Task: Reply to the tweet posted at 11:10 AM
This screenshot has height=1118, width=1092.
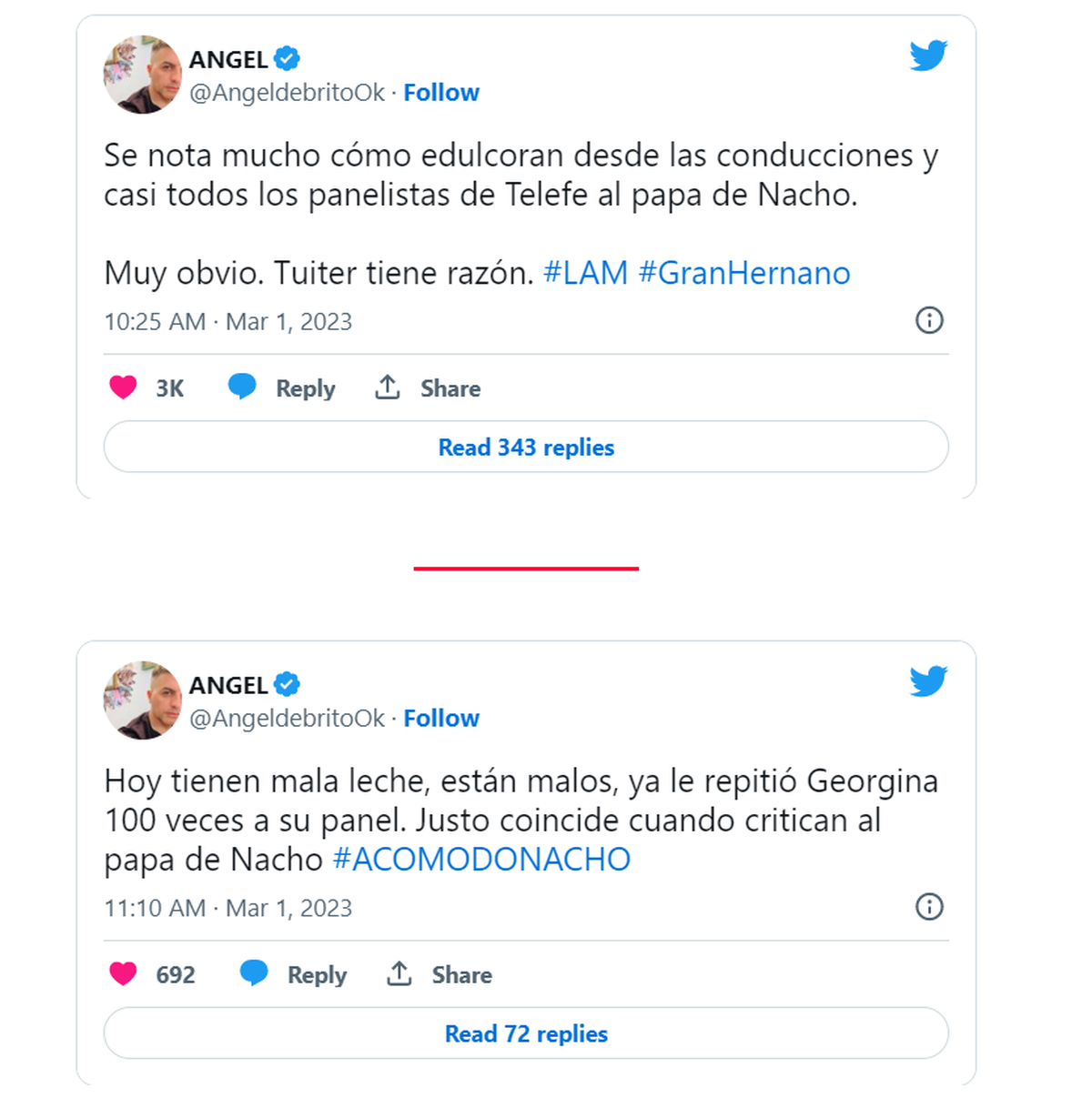Action: [294, 974]
